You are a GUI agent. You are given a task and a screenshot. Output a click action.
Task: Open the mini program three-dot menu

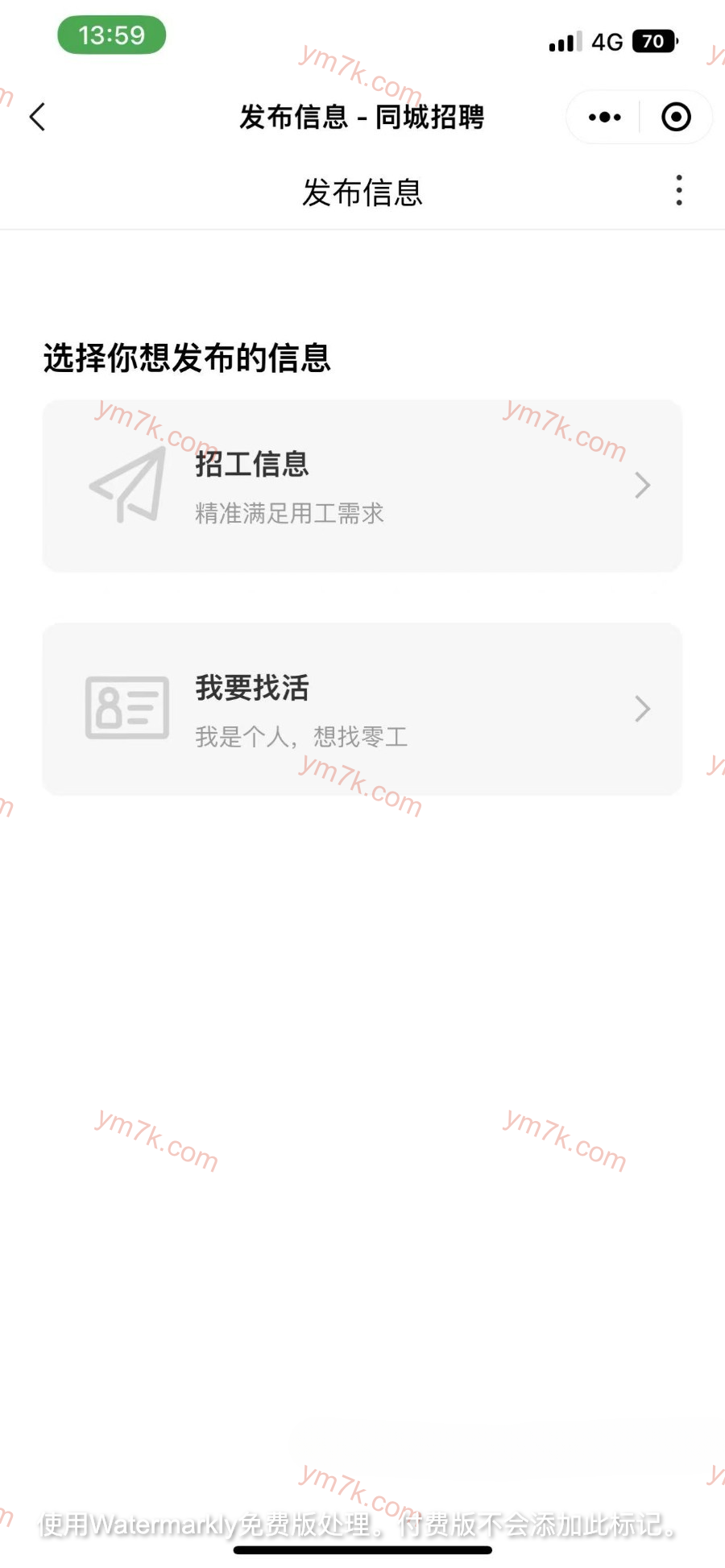pyautogui.click(x=604, y=118)
